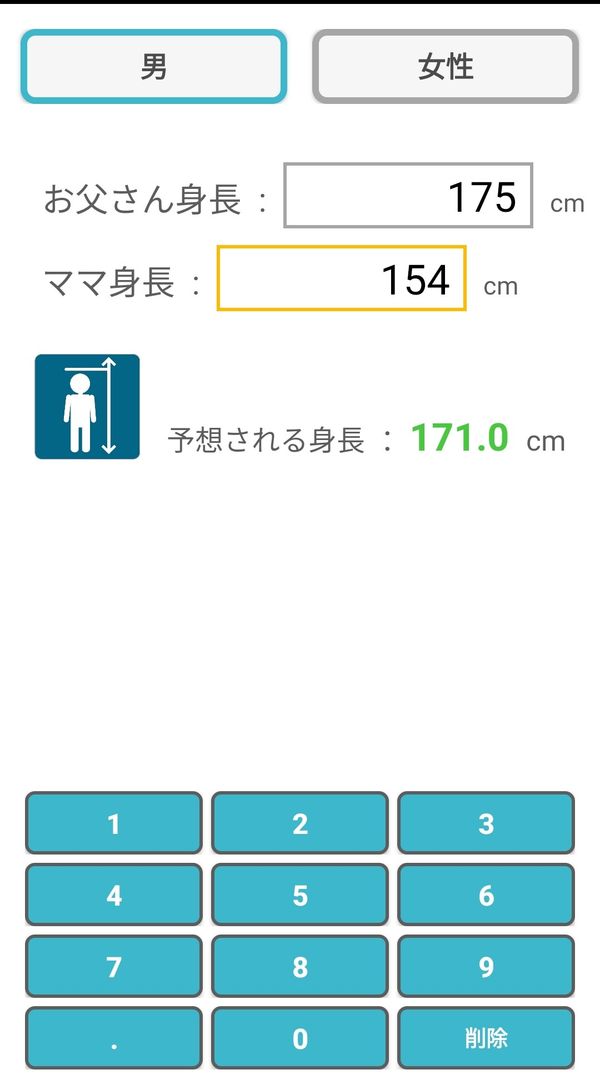The height and width of the screenshot is (1089, 600).
Task: Tap keypad number 2
Action: coord(300,823)
